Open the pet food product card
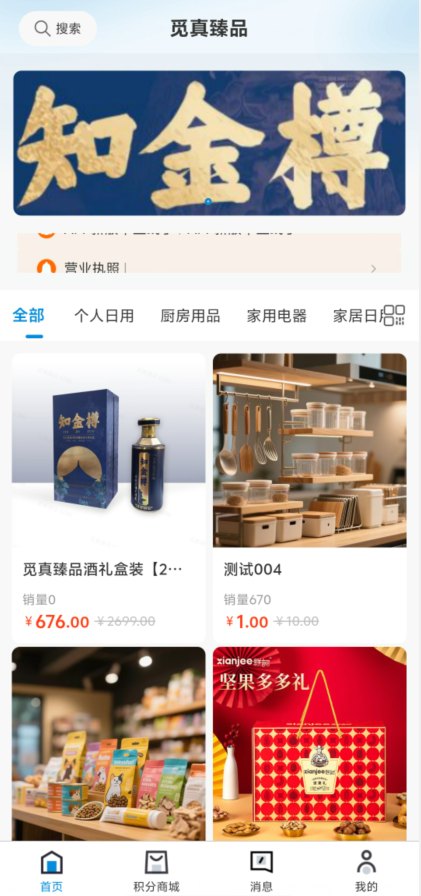Viewport: 421px width, 896px height. [x=109, y=744]
